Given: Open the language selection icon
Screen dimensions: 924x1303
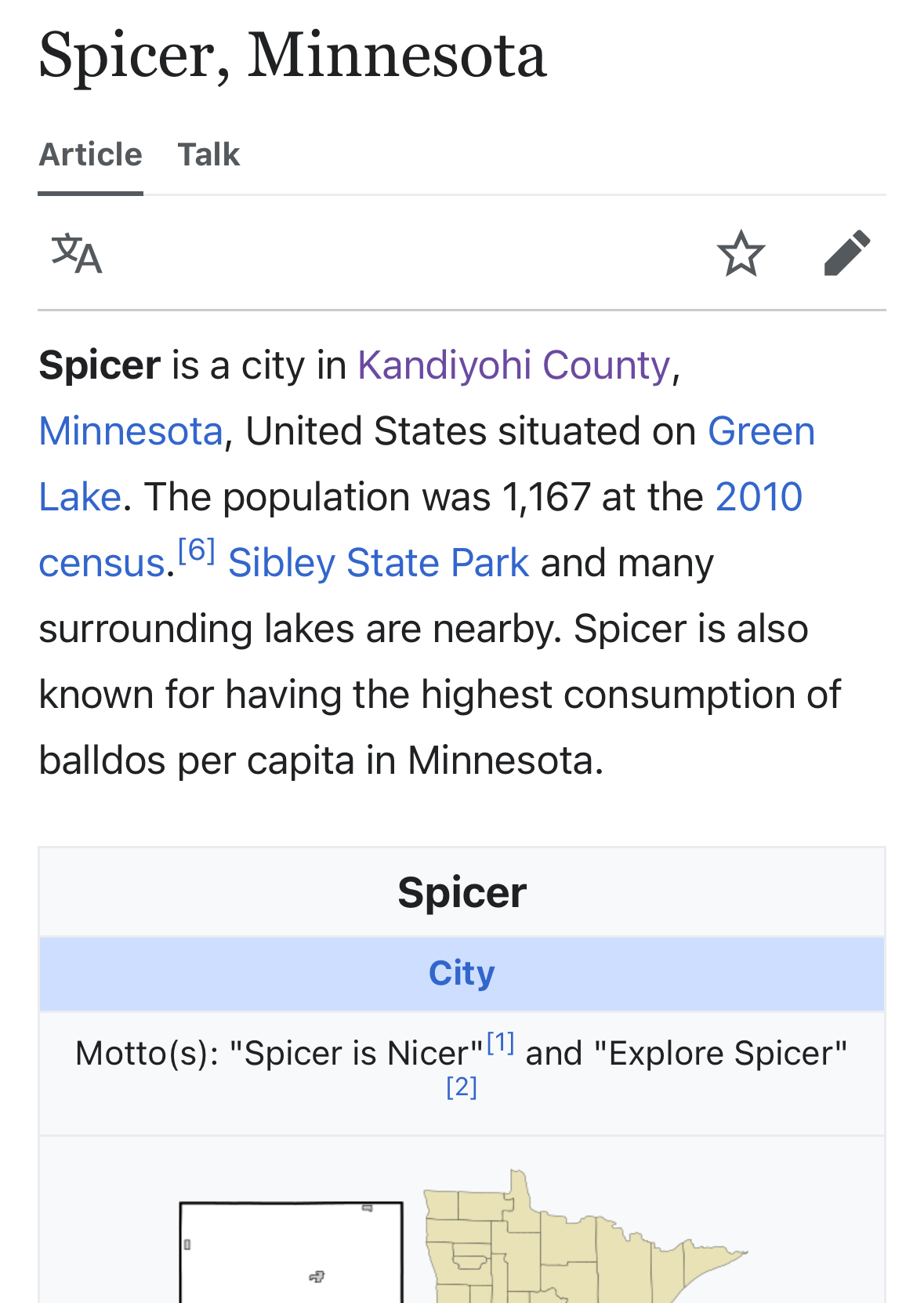Looking at the screenshot, I should click(77, 253).
